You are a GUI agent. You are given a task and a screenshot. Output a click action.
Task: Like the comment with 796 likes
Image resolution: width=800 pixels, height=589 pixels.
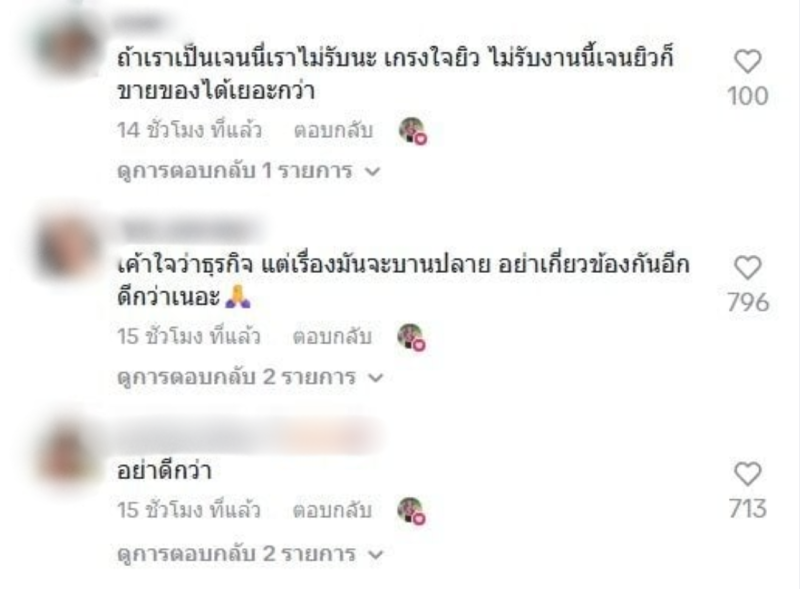(x=747, y=267)
